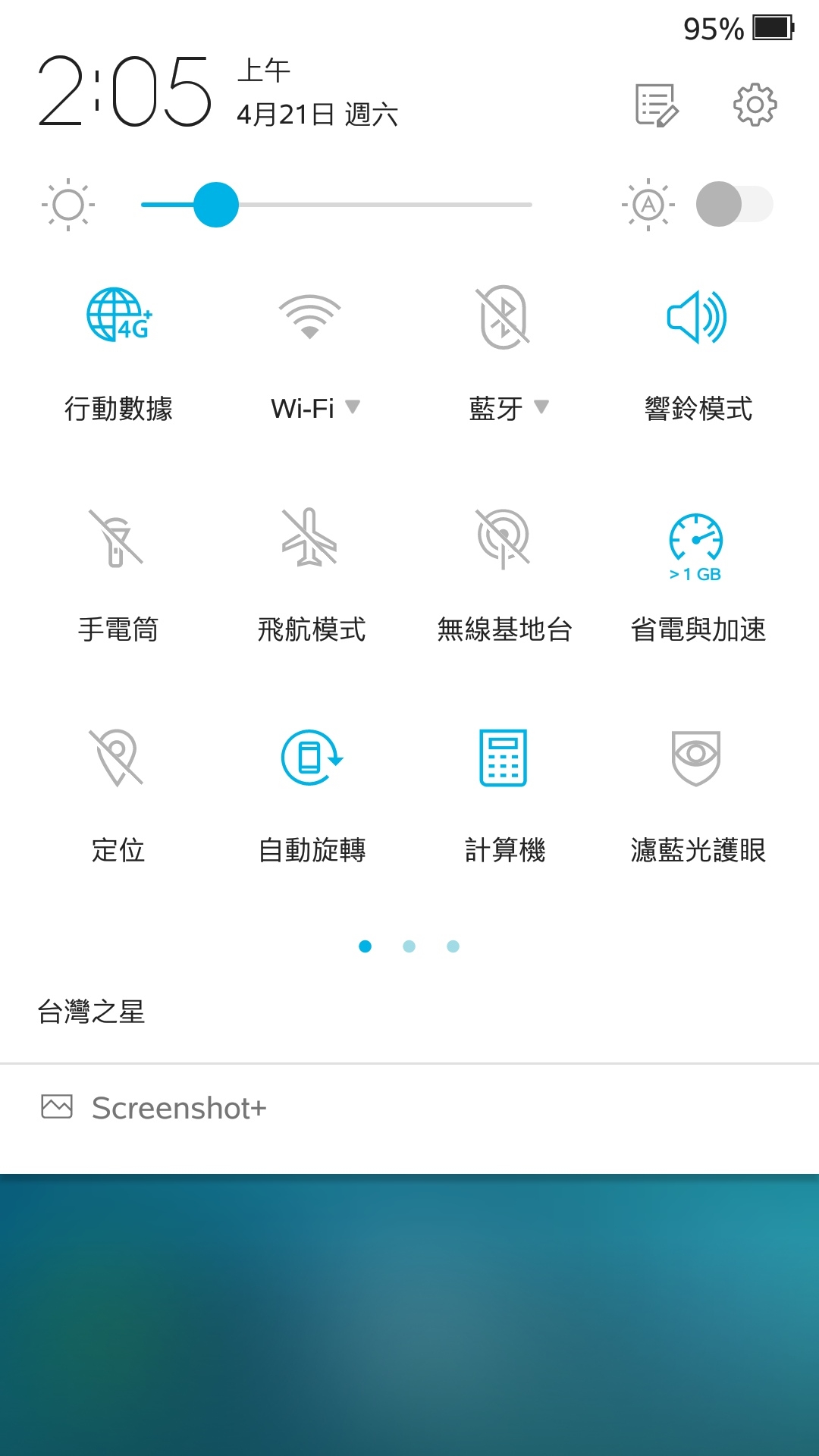Open the Screenshot+ notification
This screenshot has width=819, height=1456.
coord(409,1108)
